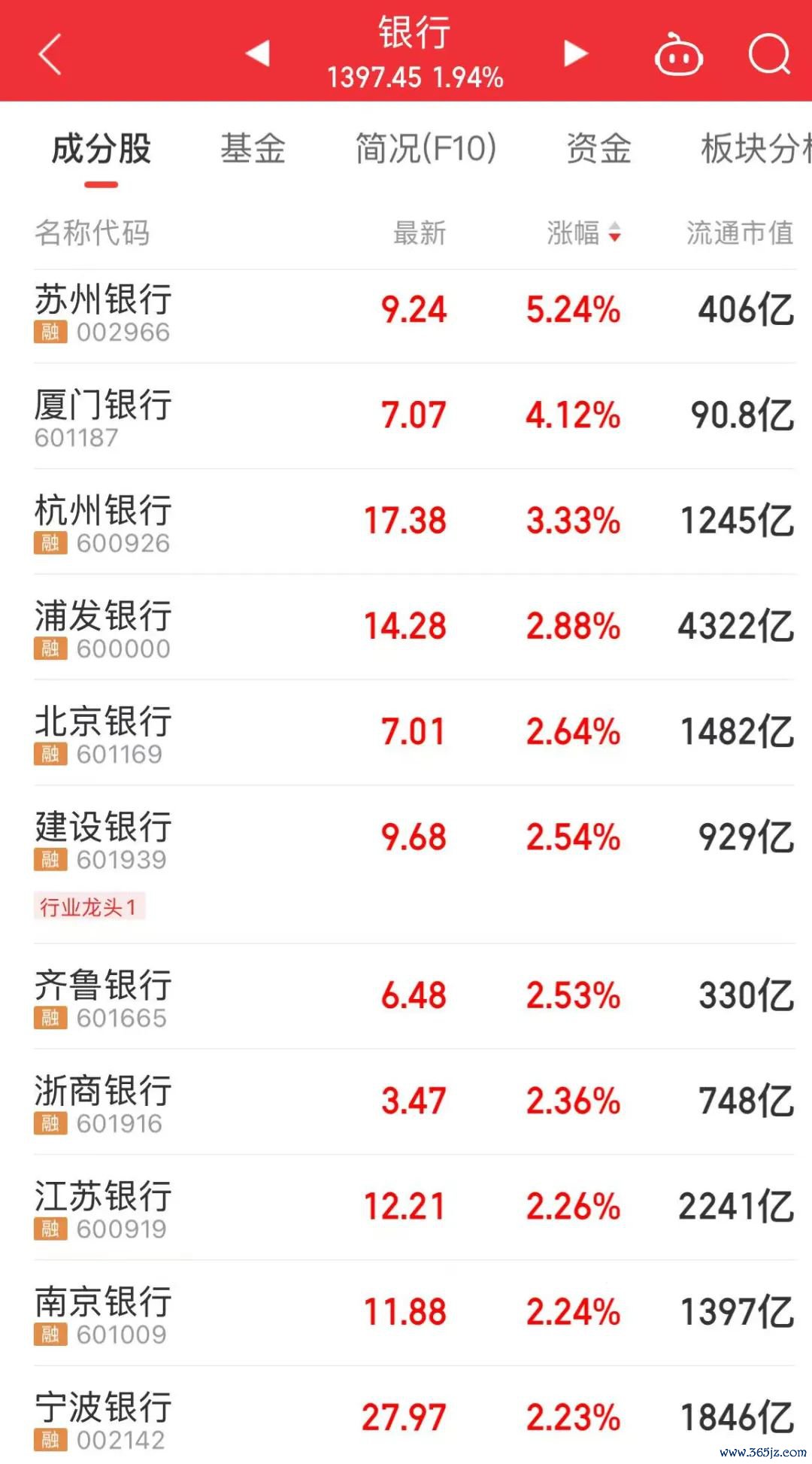The width and height of the screenshot is (812, 1464).
Task: Open 宁波银行 stock row
Action: [415, 1415]
